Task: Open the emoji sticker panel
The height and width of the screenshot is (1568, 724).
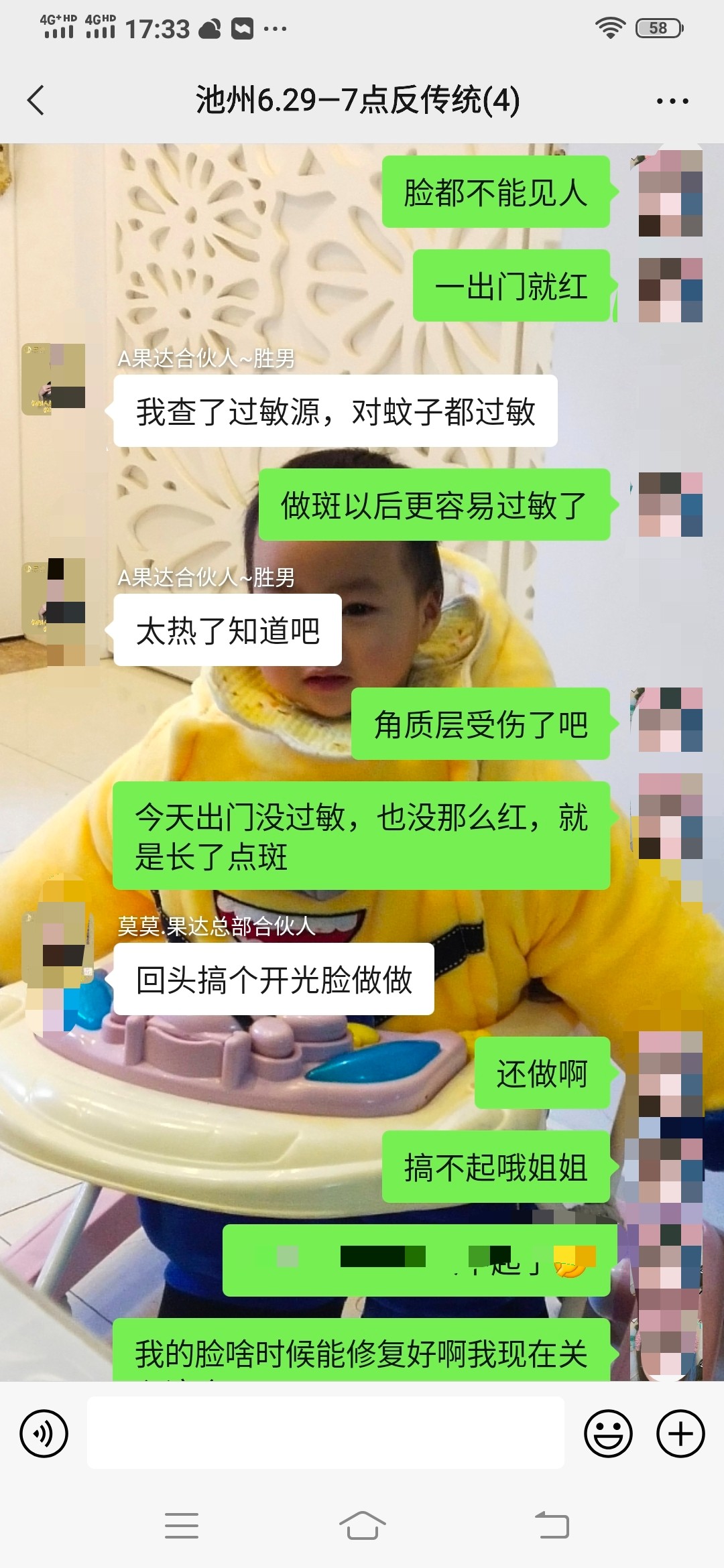Action: [x=608, y=1433]
